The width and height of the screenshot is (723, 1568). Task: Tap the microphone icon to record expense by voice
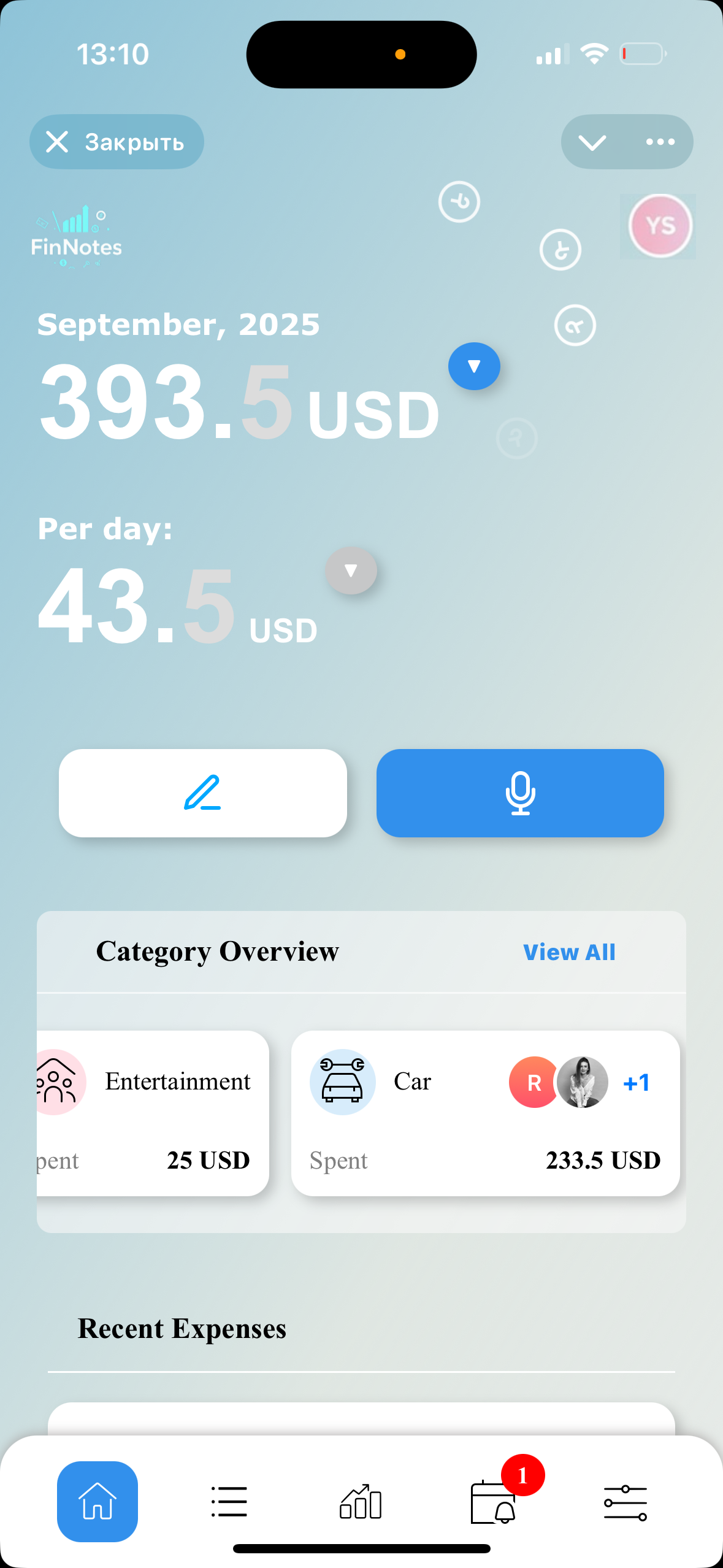click(x=519, y=793)
